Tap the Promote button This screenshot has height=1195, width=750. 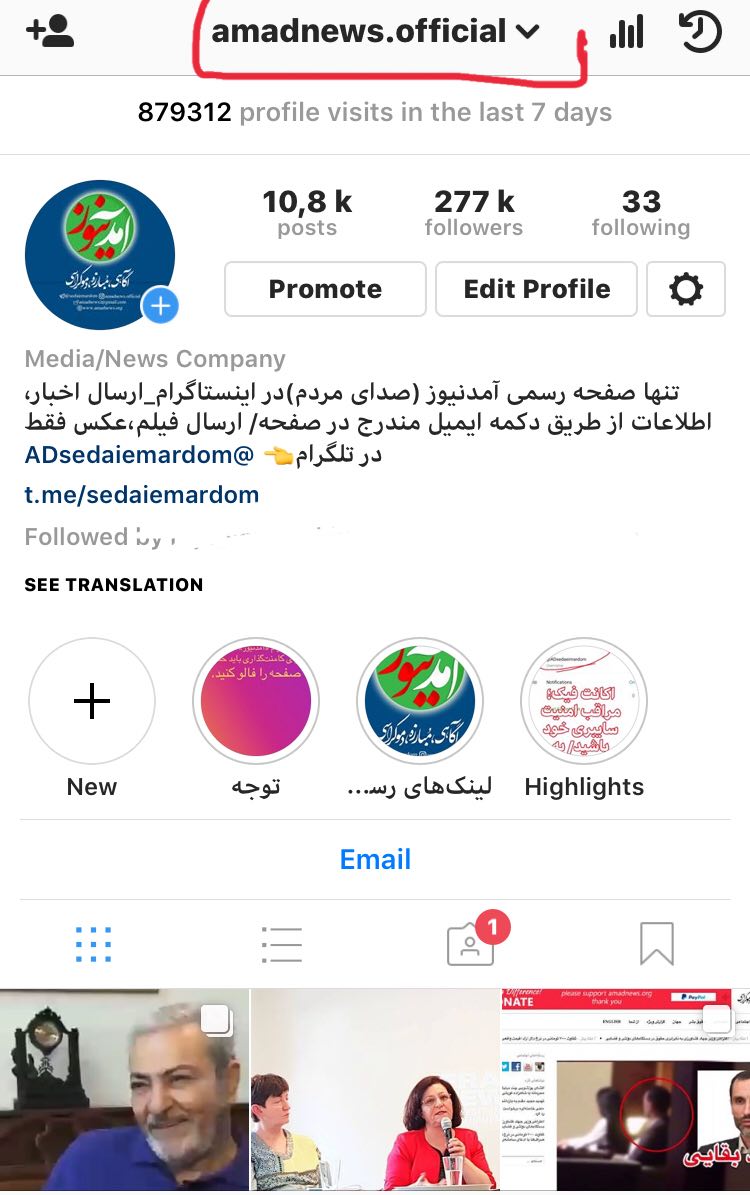click(325, 289)
